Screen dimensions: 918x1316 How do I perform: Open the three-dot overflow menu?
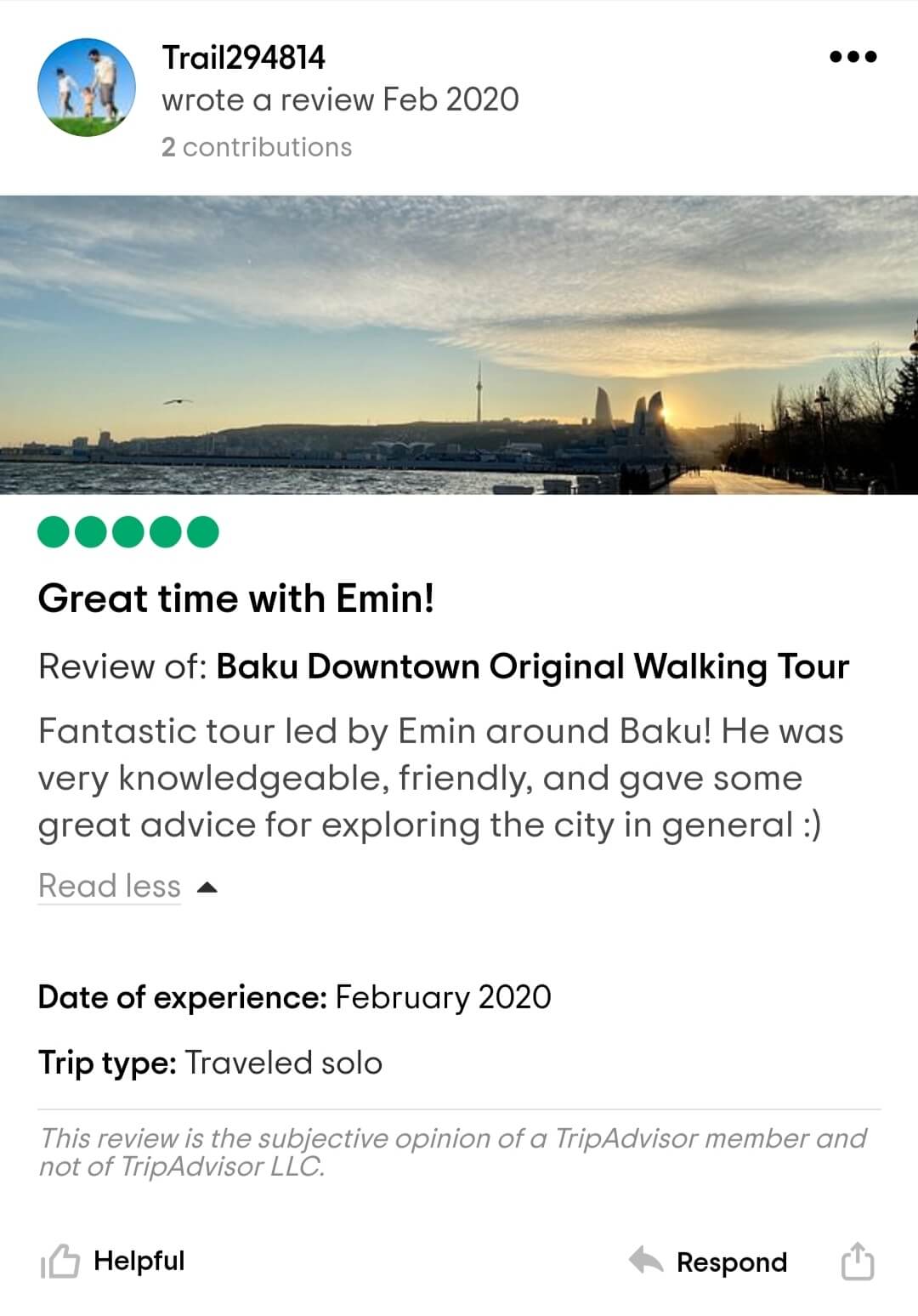pyautogui.click(x=853, y=57)
